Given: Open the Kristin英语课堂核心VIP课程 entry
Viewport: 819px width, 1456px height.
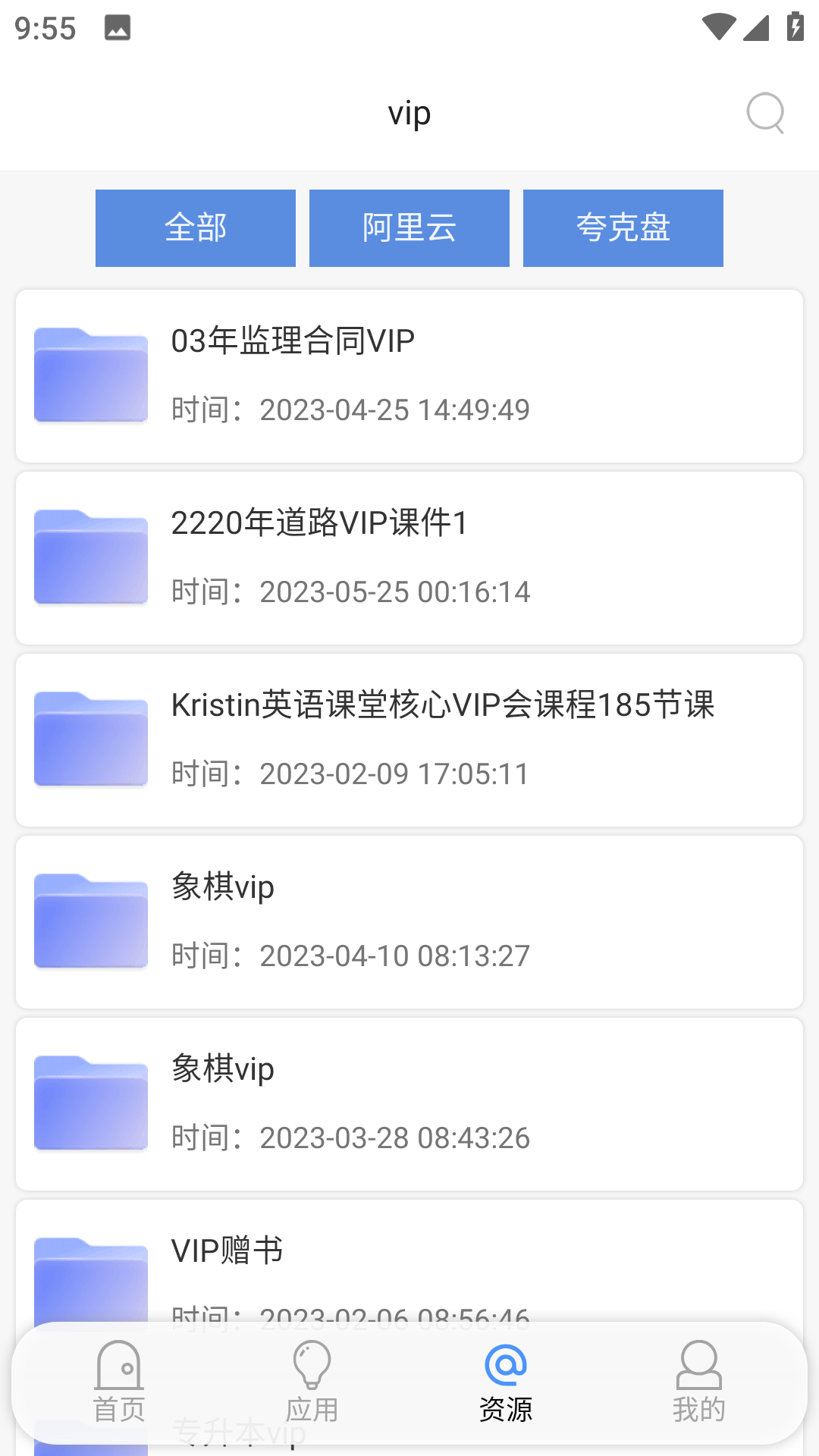Looking at the screenshot, I should (409, 737).
